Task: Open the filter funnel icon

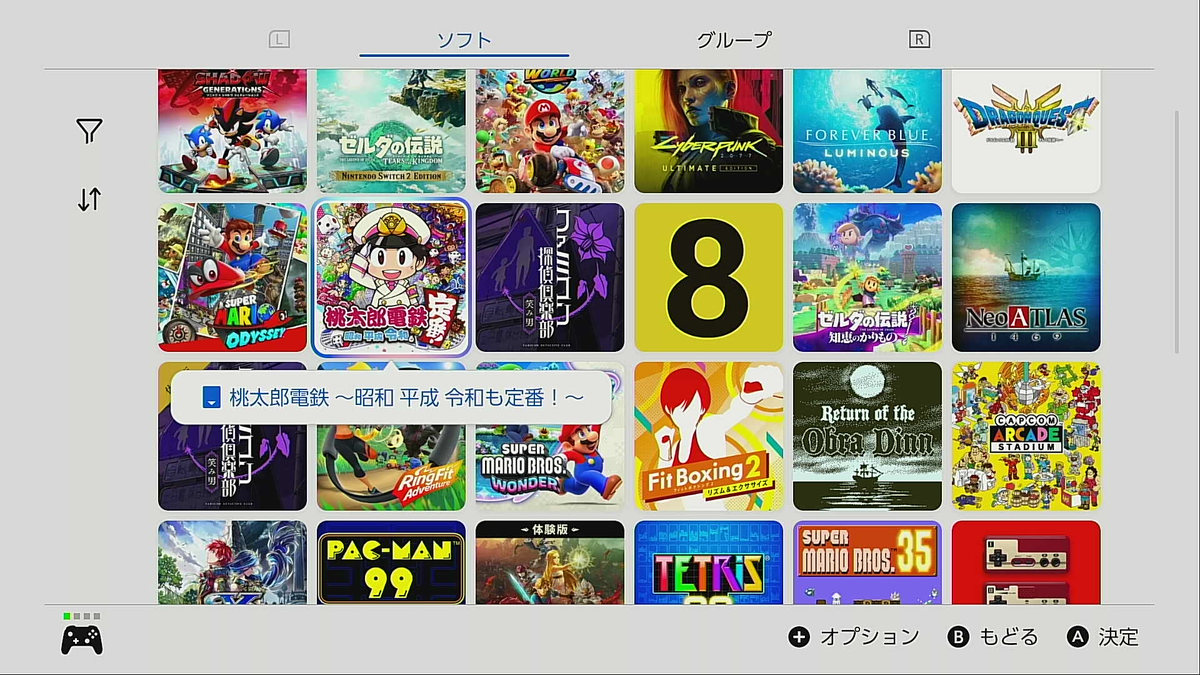Action: 89,131
